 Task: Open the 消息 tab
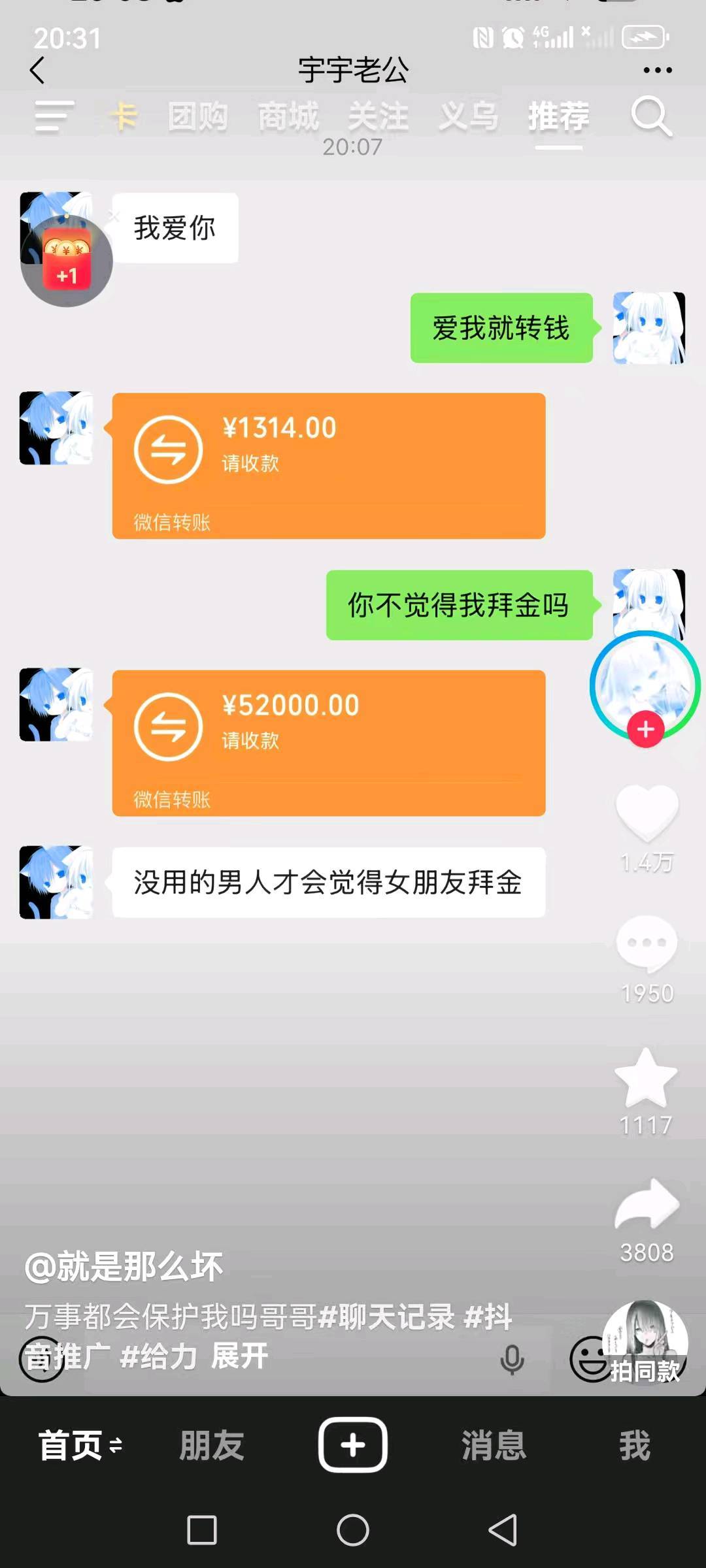[494, 1445]
